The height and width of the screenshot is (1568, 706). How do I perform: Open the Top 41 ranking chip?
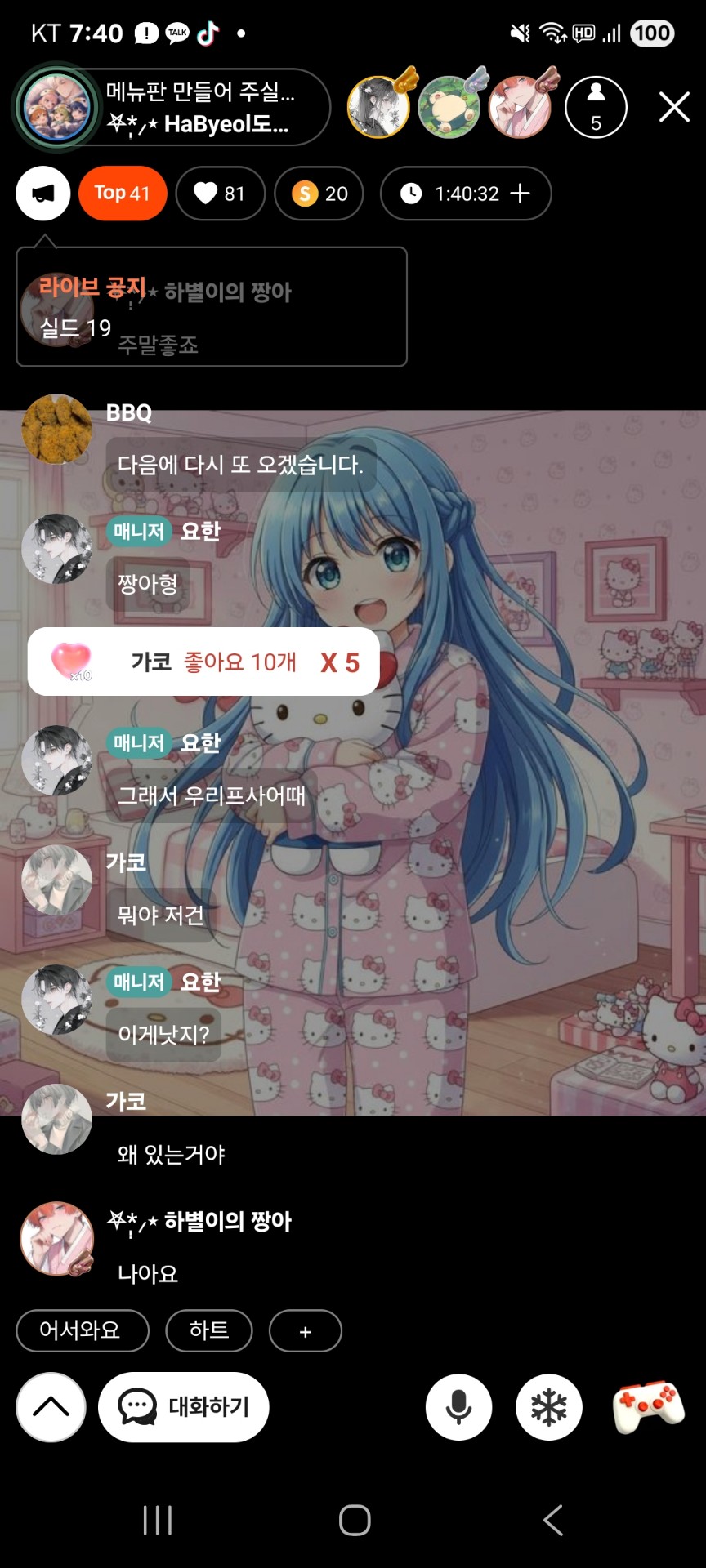pyautogui.click(x=123, y=194)
